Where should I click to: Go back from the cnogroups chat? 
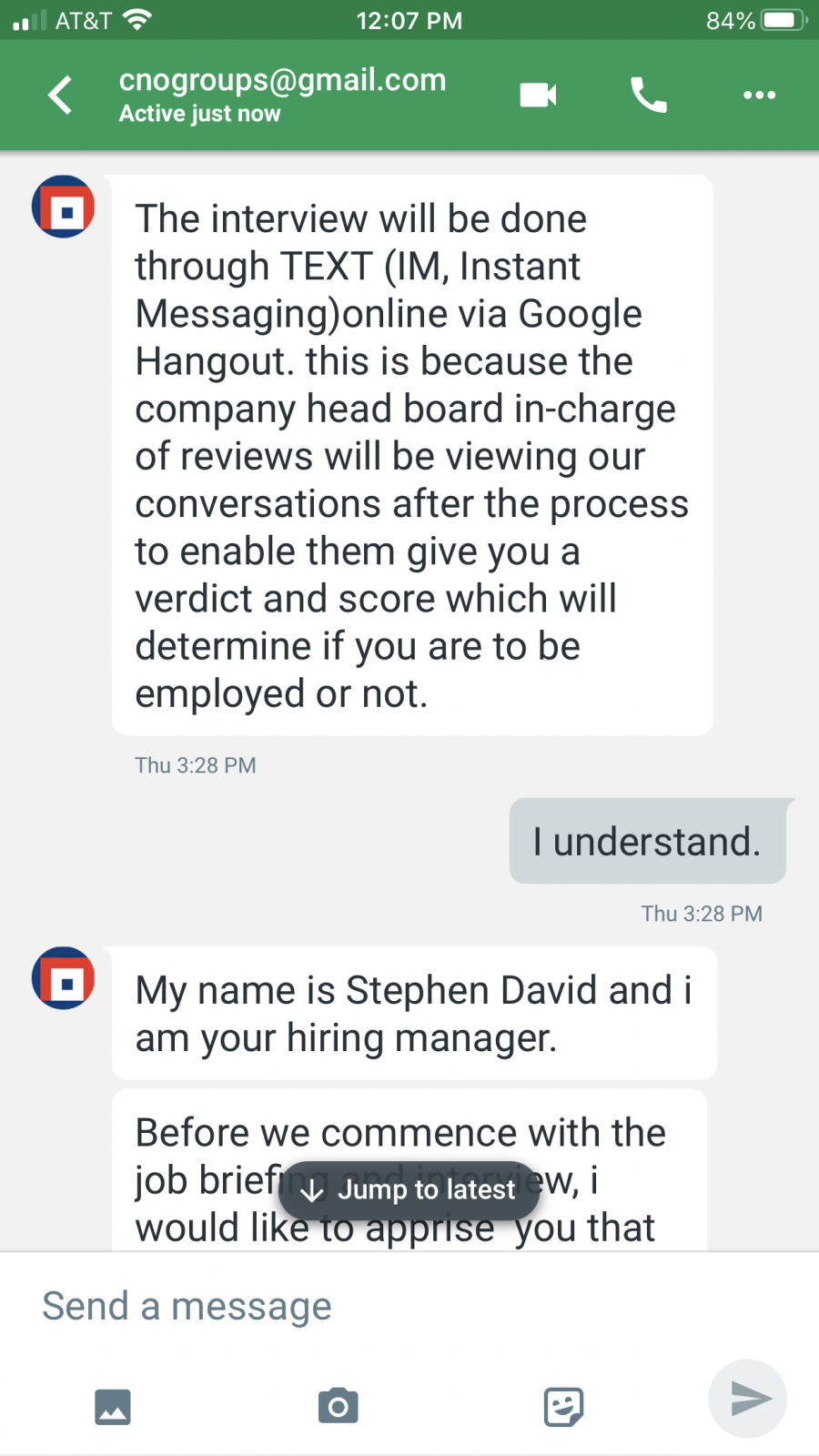pyautogui.click(x=60, y=95)
